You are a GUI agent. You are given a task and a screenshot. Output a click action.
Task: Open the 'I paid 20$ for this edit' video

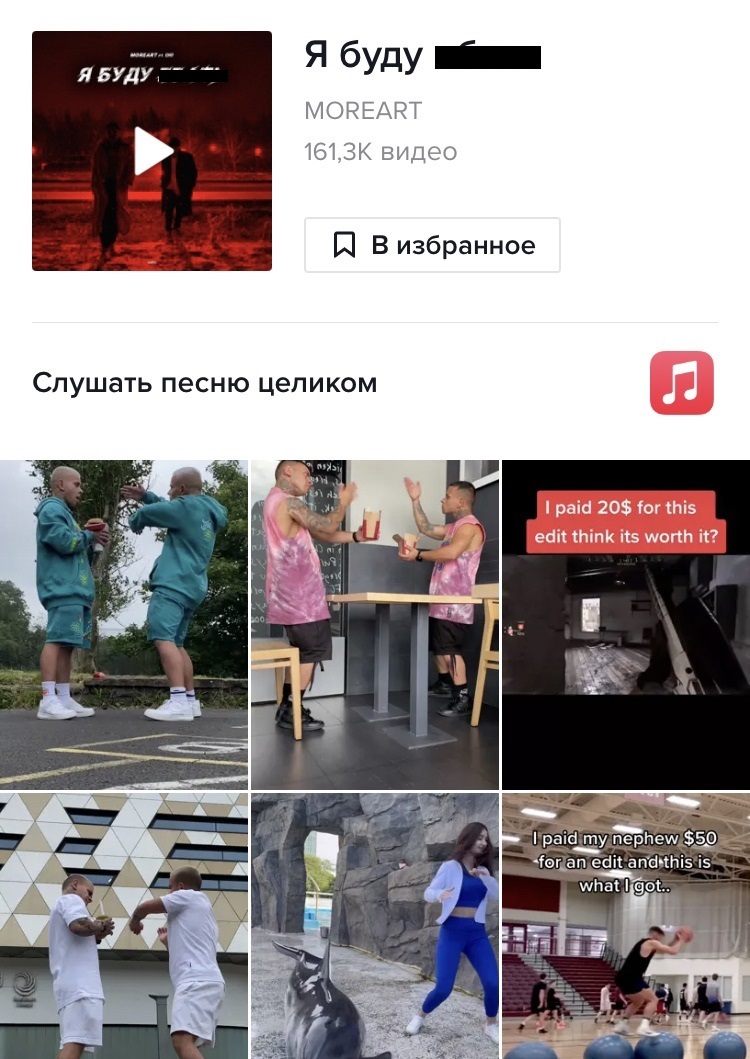coord(626,624)
